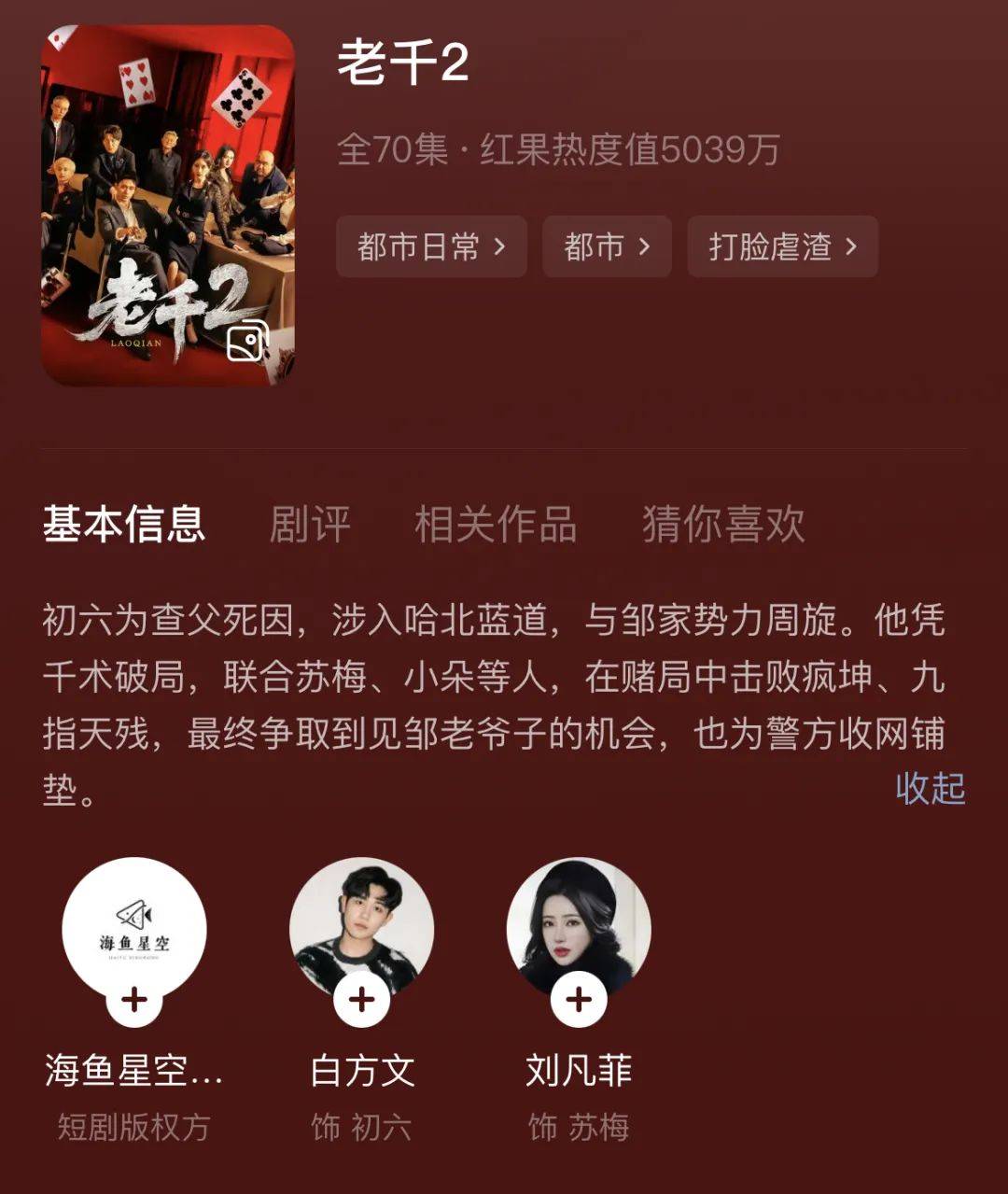Click the 短剧版权方 label under 海鱼星空
The width and height of the screenshot is (1008, 1194).
tap(132, 1125)
